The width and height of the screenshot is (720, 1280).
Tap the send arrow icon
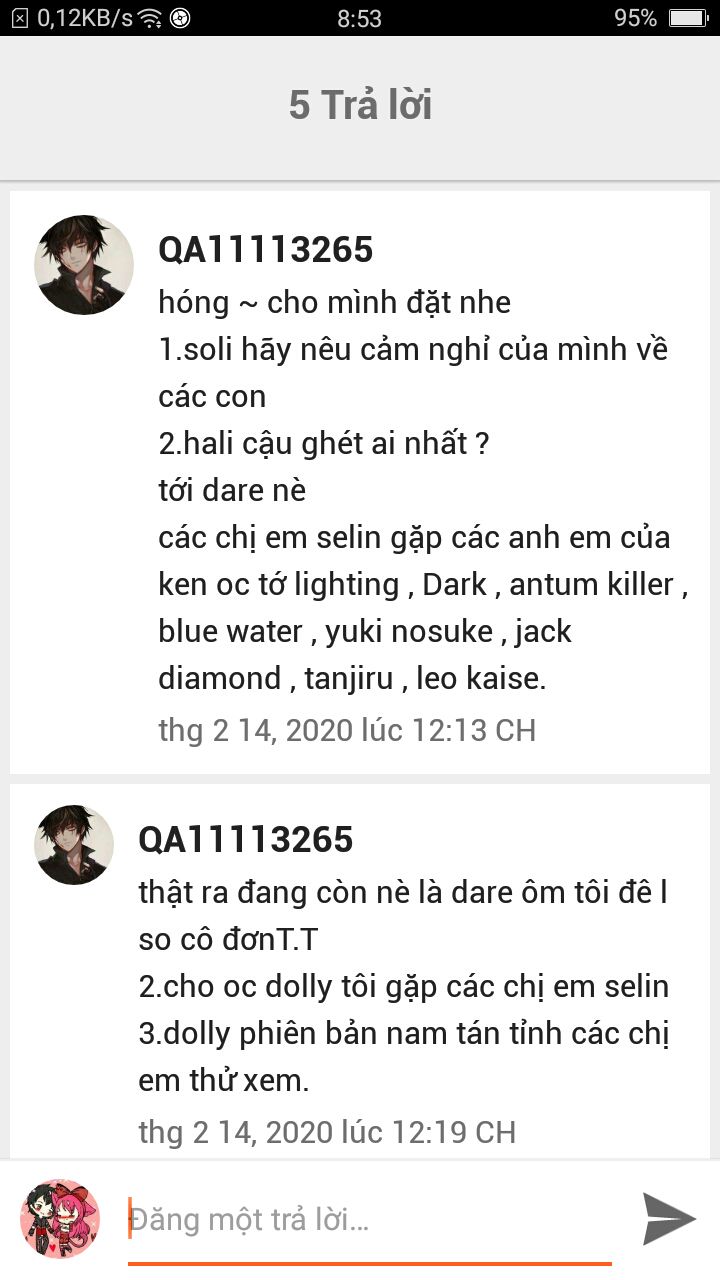[x=669, y=1219]
